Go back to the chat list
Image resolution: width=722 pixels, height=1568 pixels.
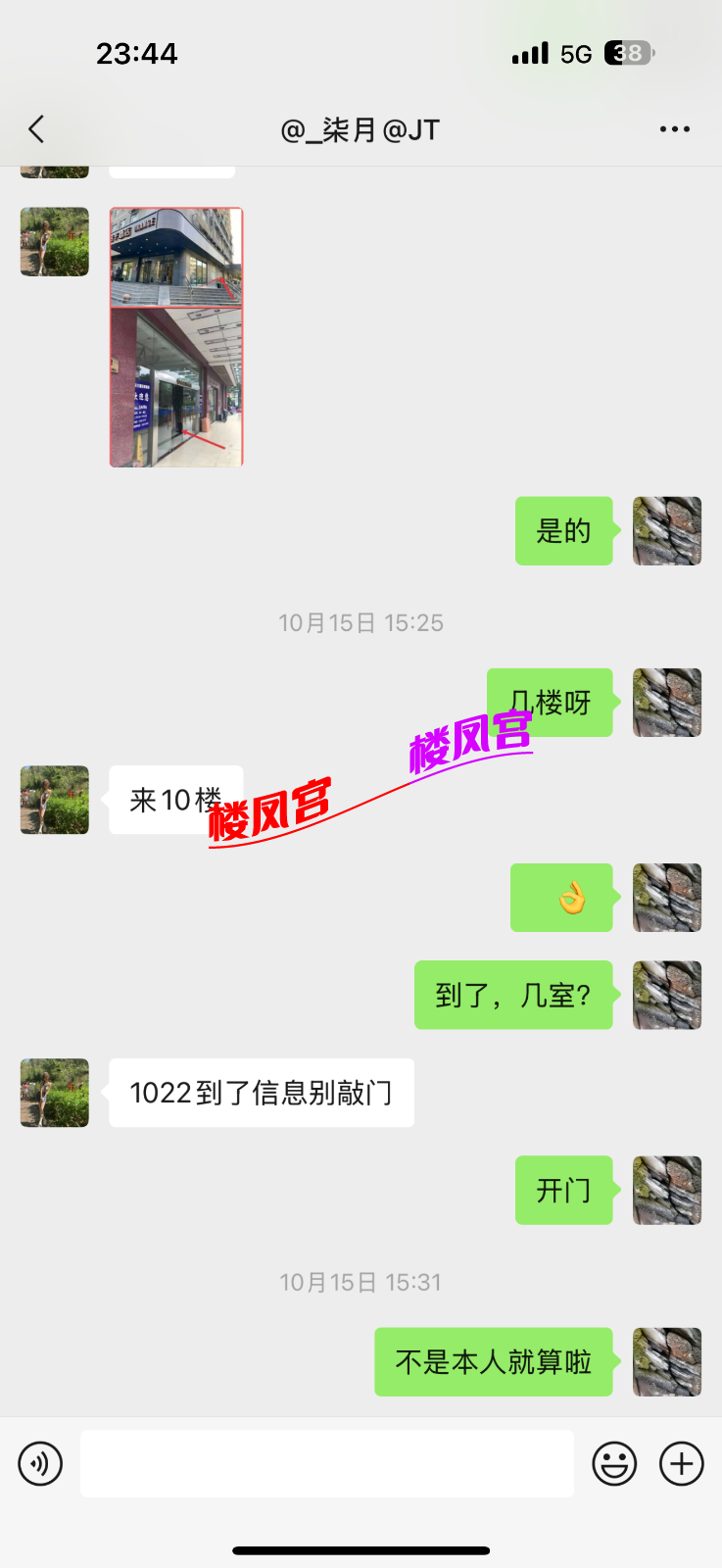click(37, 129)
